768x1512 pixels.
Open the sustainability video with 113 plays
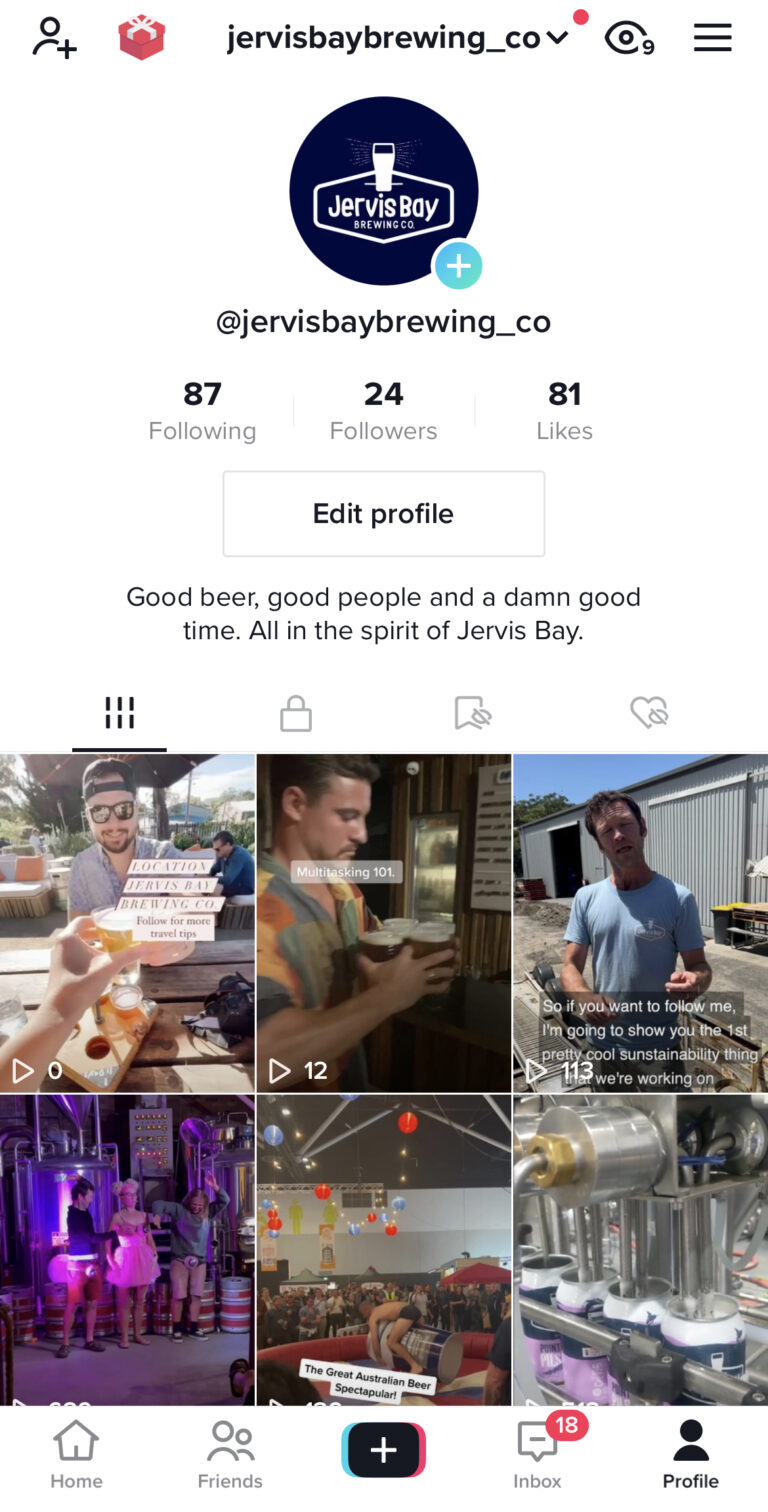[x=640, y=922]
